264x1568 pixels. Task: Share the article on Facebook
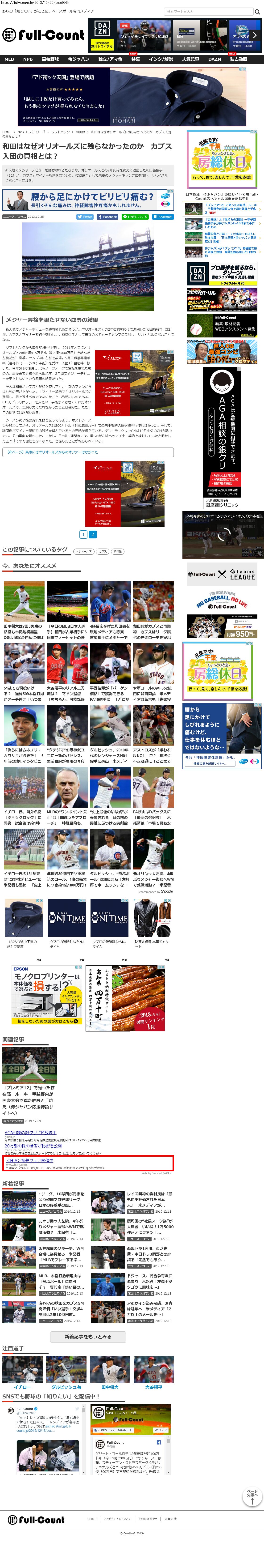click(108, 217)
